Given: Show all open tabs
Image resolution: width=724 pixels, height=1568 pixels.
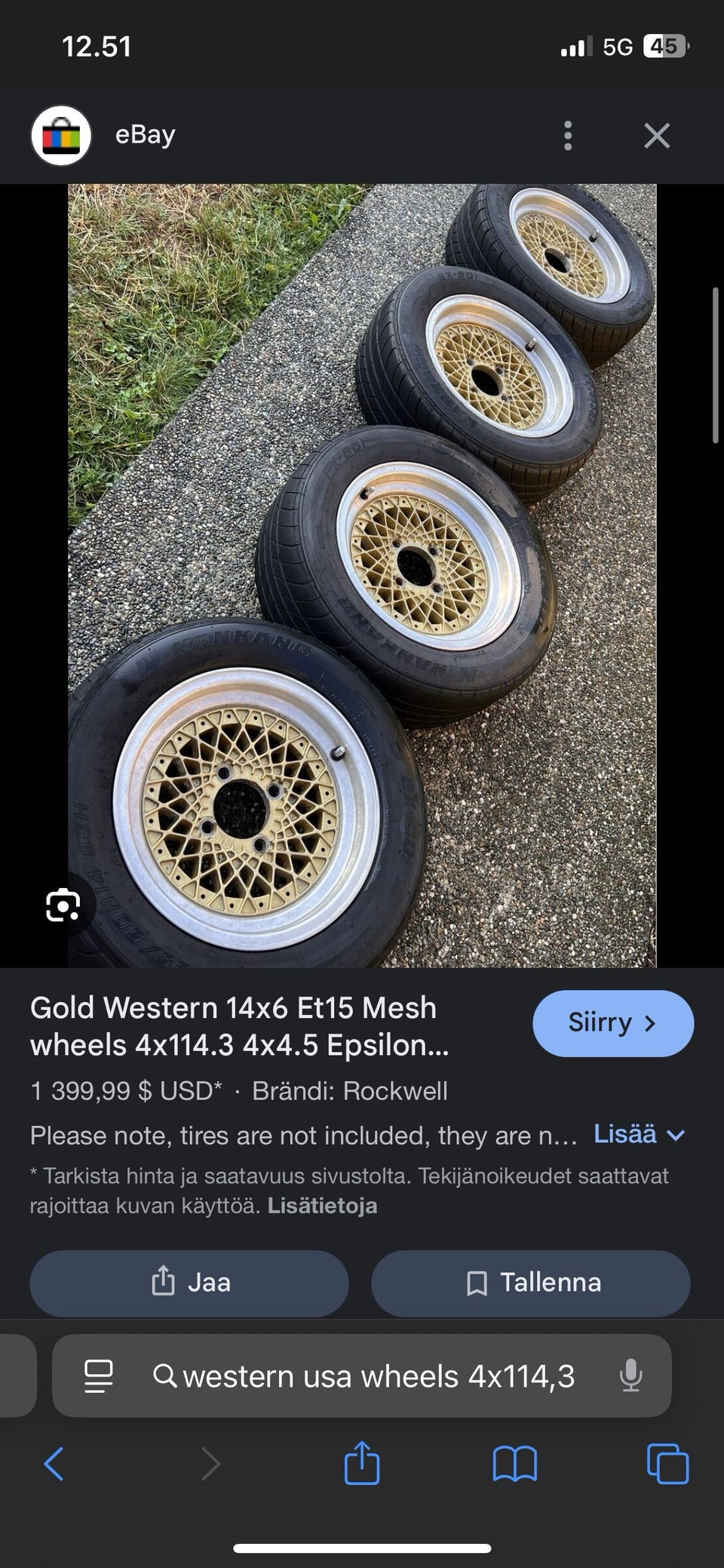Looking at the screenshot, I should tap(667, 1464).
